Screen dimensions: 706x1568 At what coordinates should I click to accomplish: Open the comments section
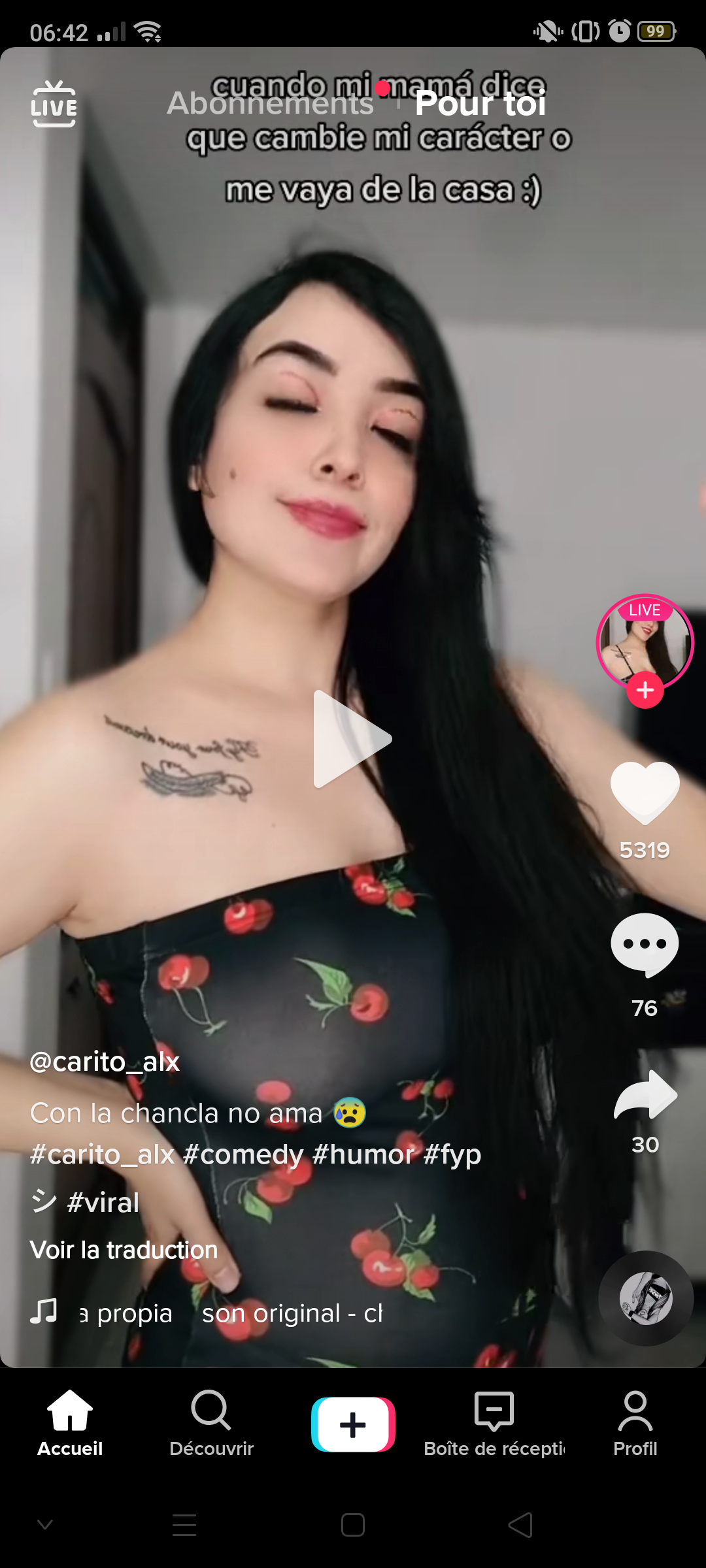pos(645,945)
